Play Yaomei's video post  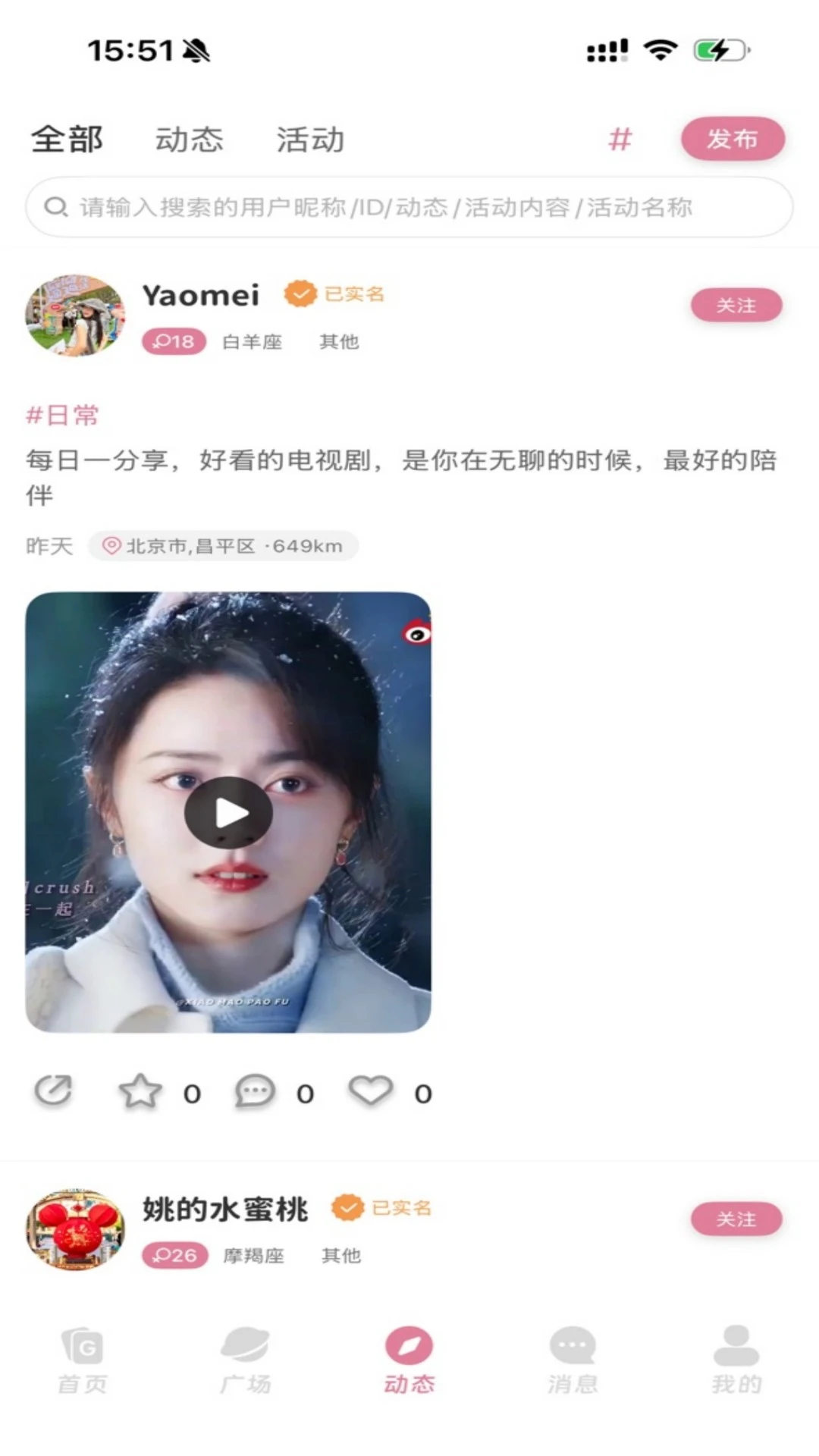(228, 812)
